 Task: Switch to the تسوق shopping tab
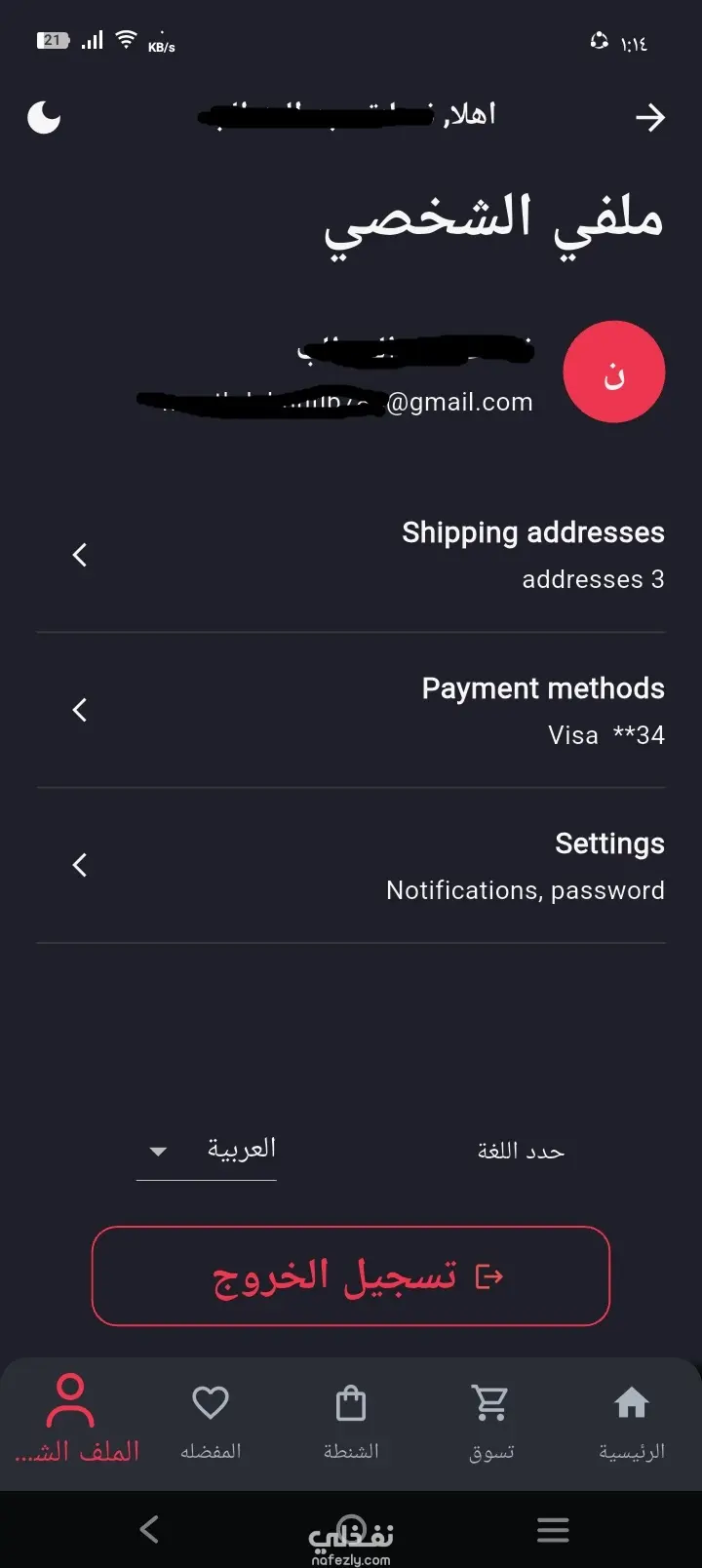pyautogui.click(x=490, y=1422)
